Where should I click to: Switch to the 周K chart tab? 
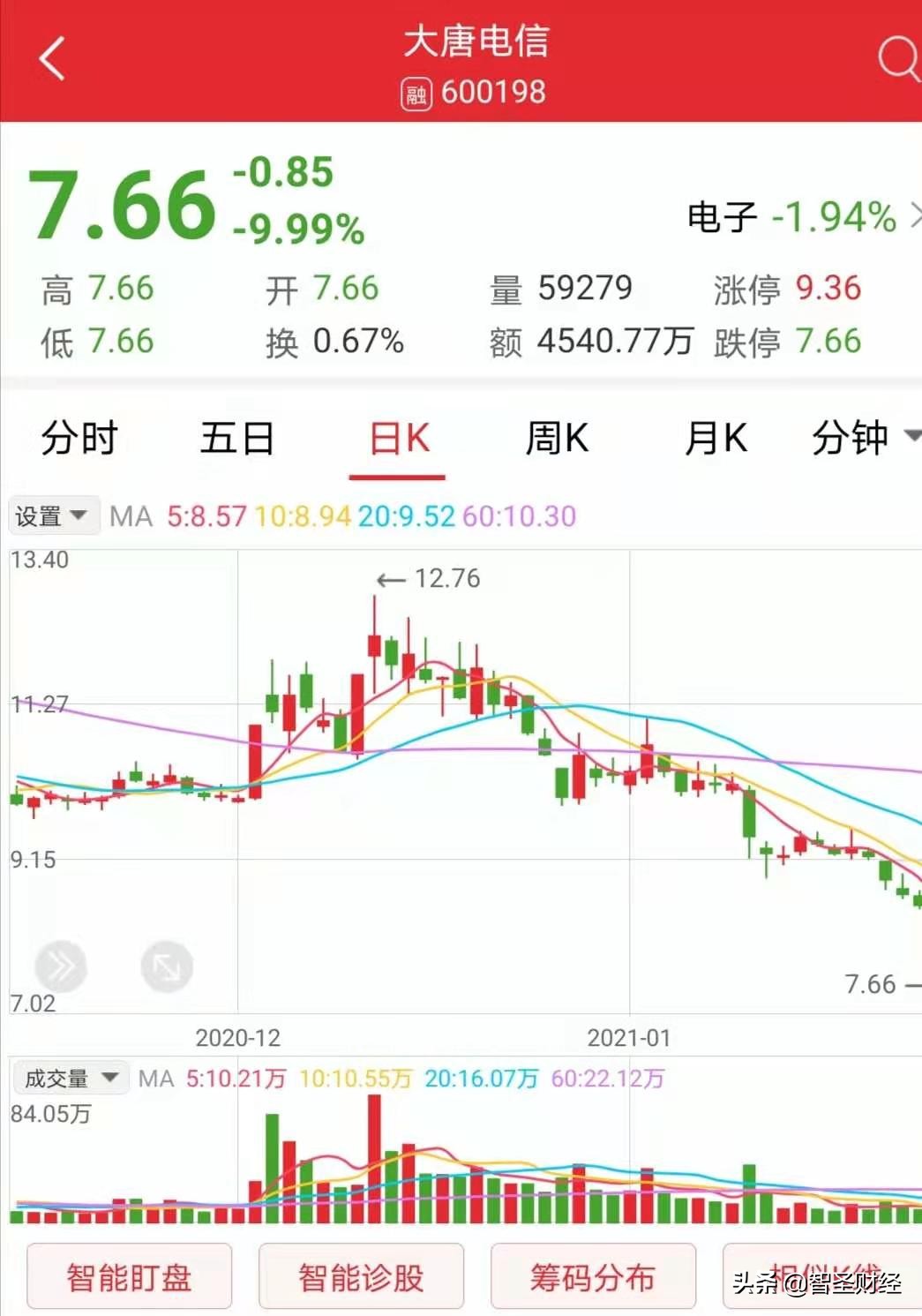[557, 438]
